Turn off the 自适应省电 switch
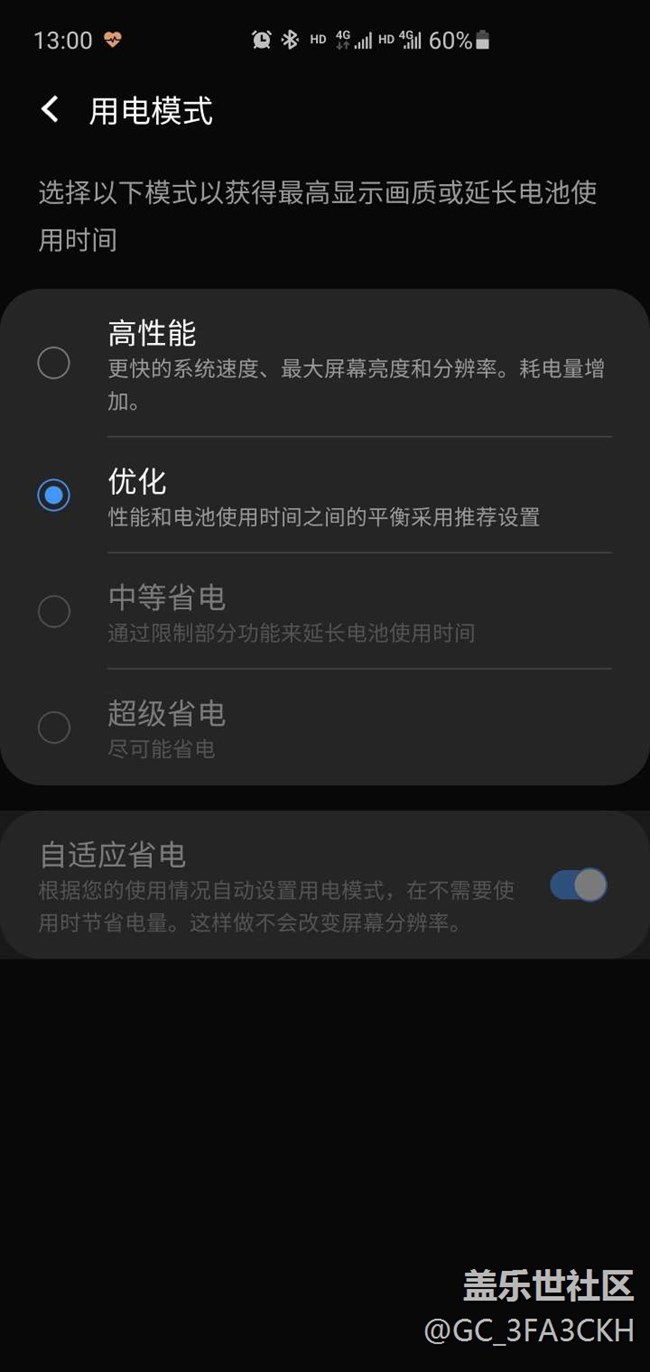Image resolution: width=650 pixels, height=1372 pixels. click(578, 885)
